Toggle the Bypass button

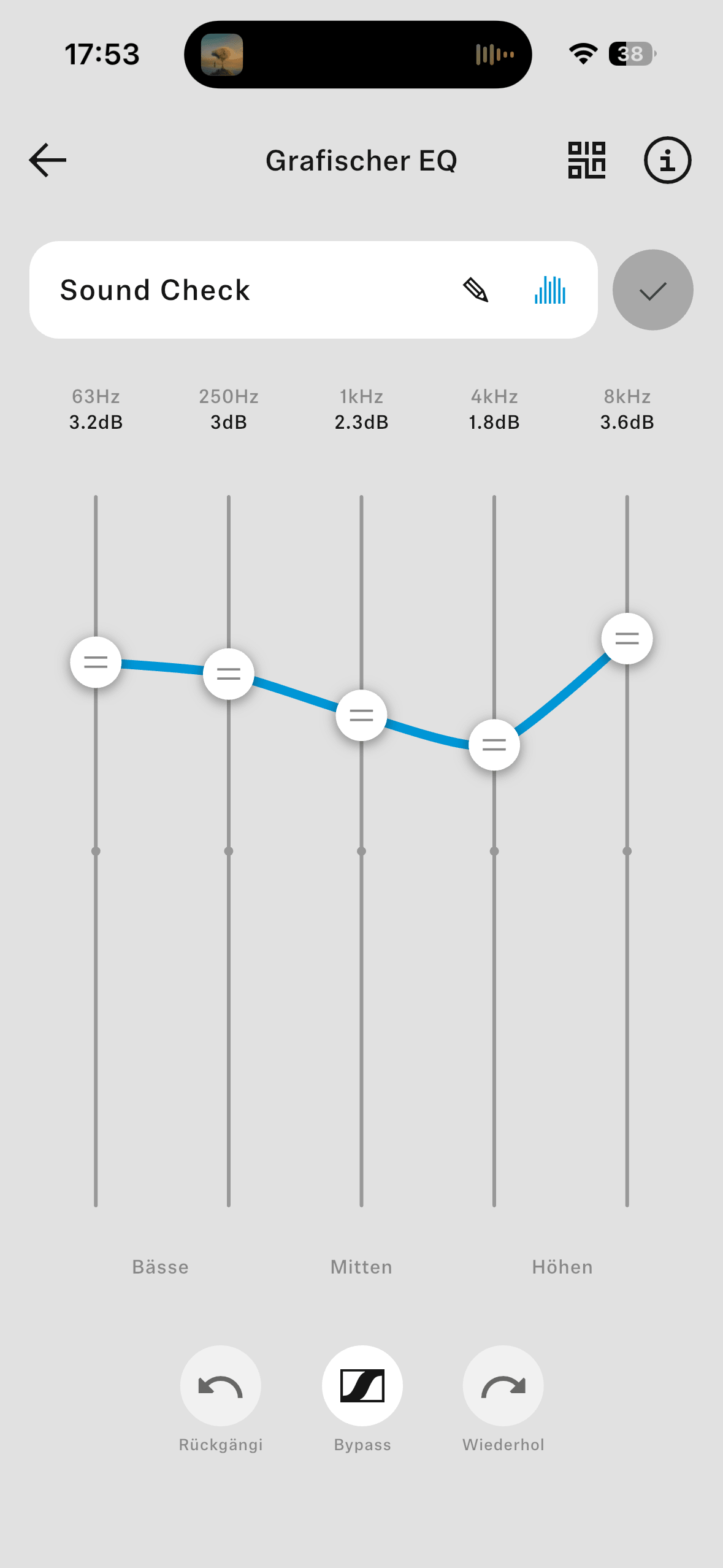click(x=362, y=1386)
